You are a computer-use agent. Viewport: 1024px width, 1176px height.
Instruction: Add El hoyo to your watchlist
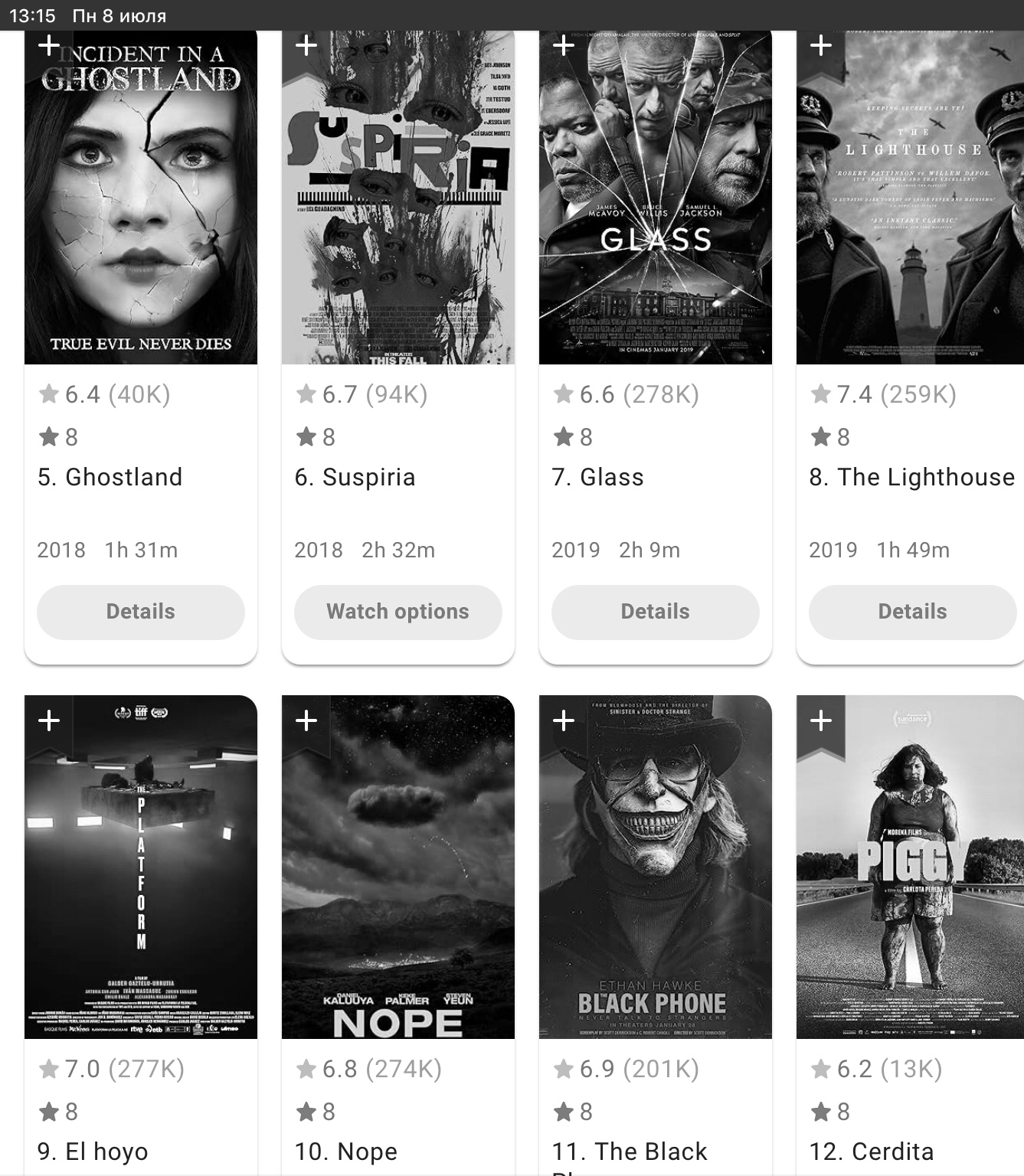click(x=49, y=720)
